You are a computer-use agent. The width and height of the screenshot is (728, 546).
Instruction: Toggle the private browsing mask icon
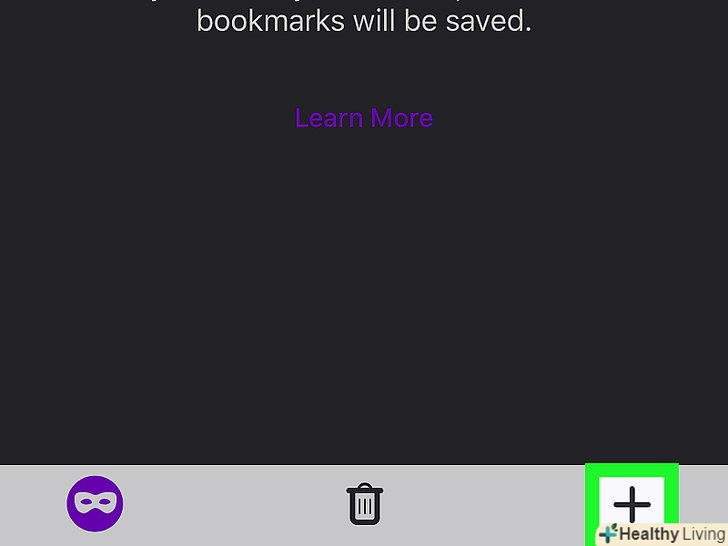95,504
